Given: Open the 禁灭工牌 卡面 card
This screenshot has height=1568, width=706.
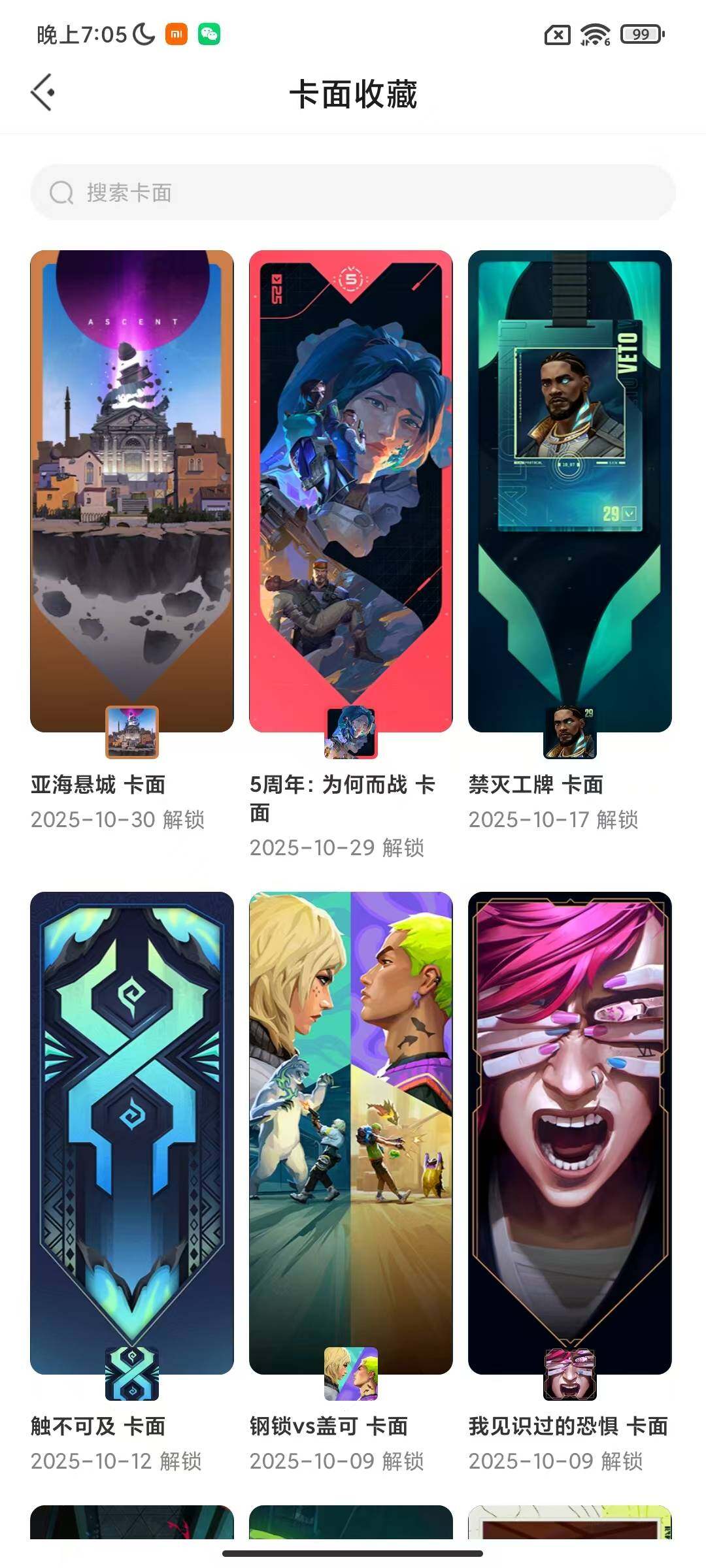Looking at the screenshot, I should point(570,491).
